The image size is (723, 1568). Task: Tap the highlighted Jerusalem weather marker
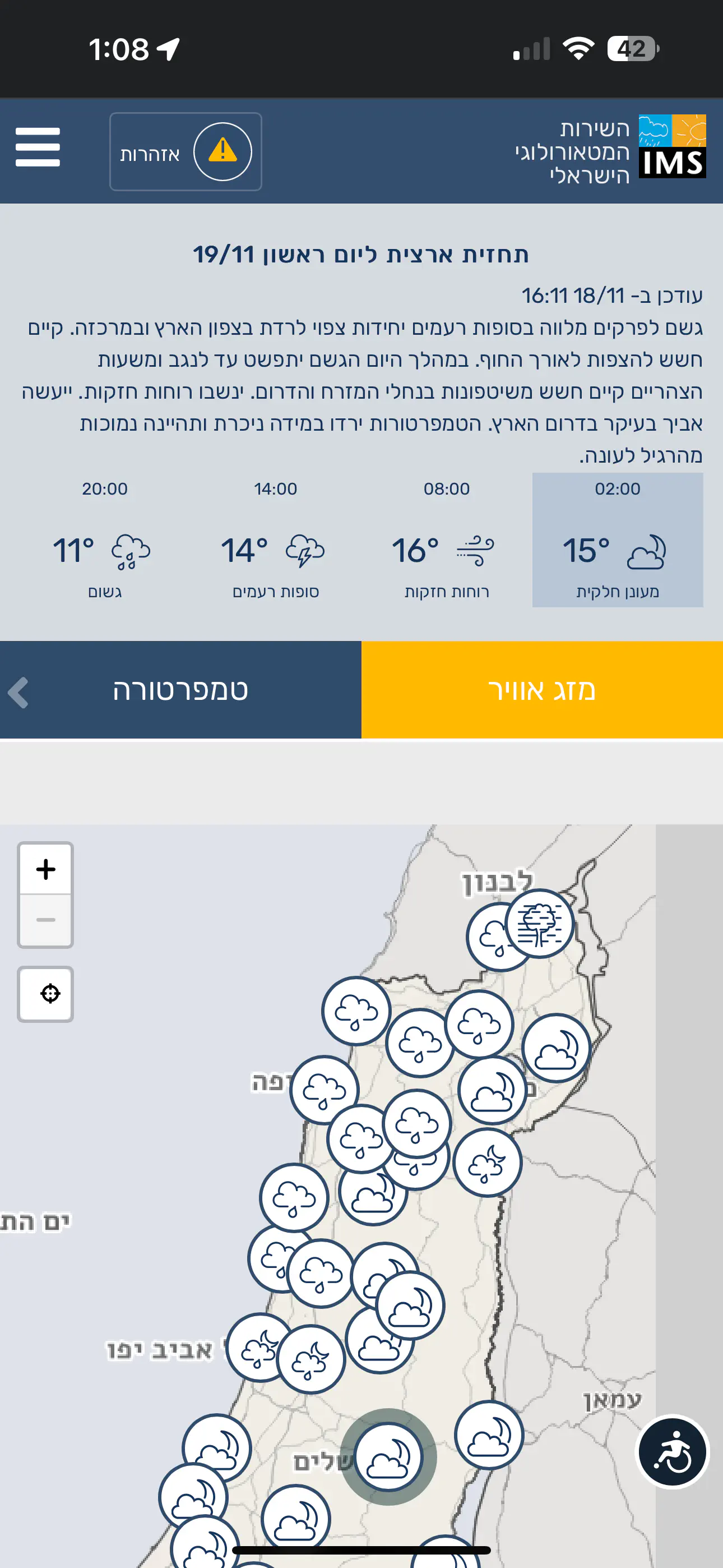[x=388, y=1456]
